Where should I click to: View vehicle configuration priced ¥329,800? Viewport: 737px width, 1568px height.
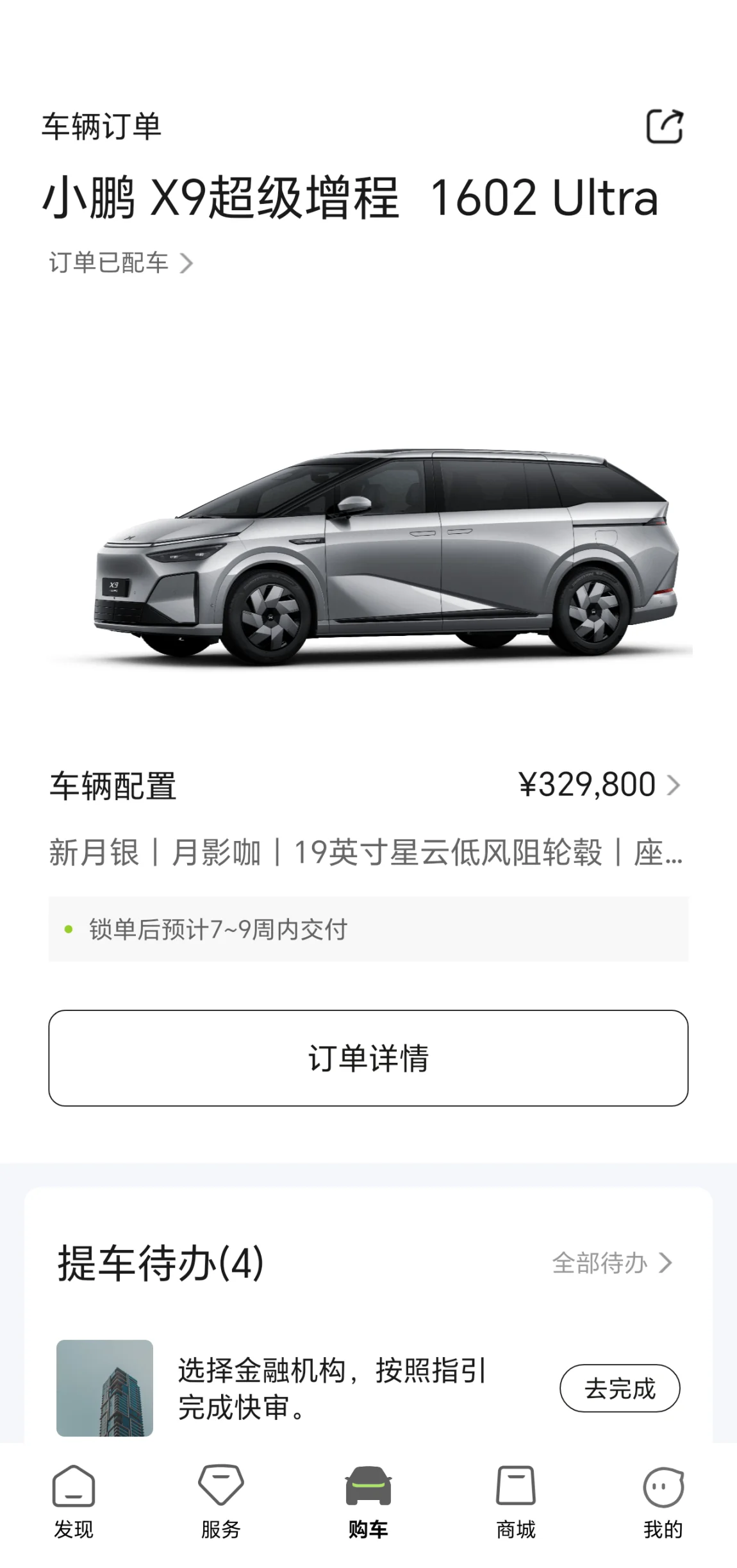coord(599,785)
